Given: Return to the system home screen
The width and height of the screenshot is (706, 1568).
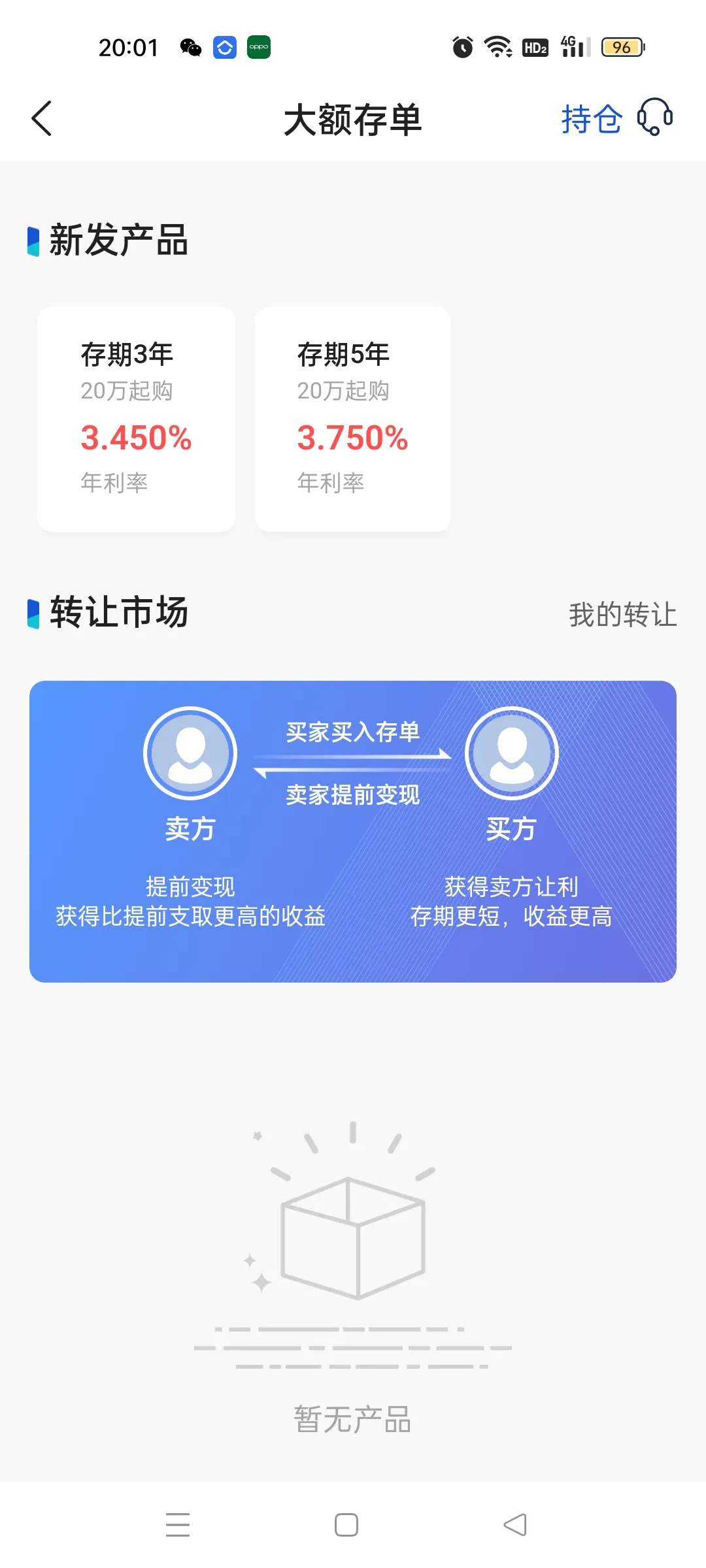Looking at the screenshot, I should pos(346,1525).
